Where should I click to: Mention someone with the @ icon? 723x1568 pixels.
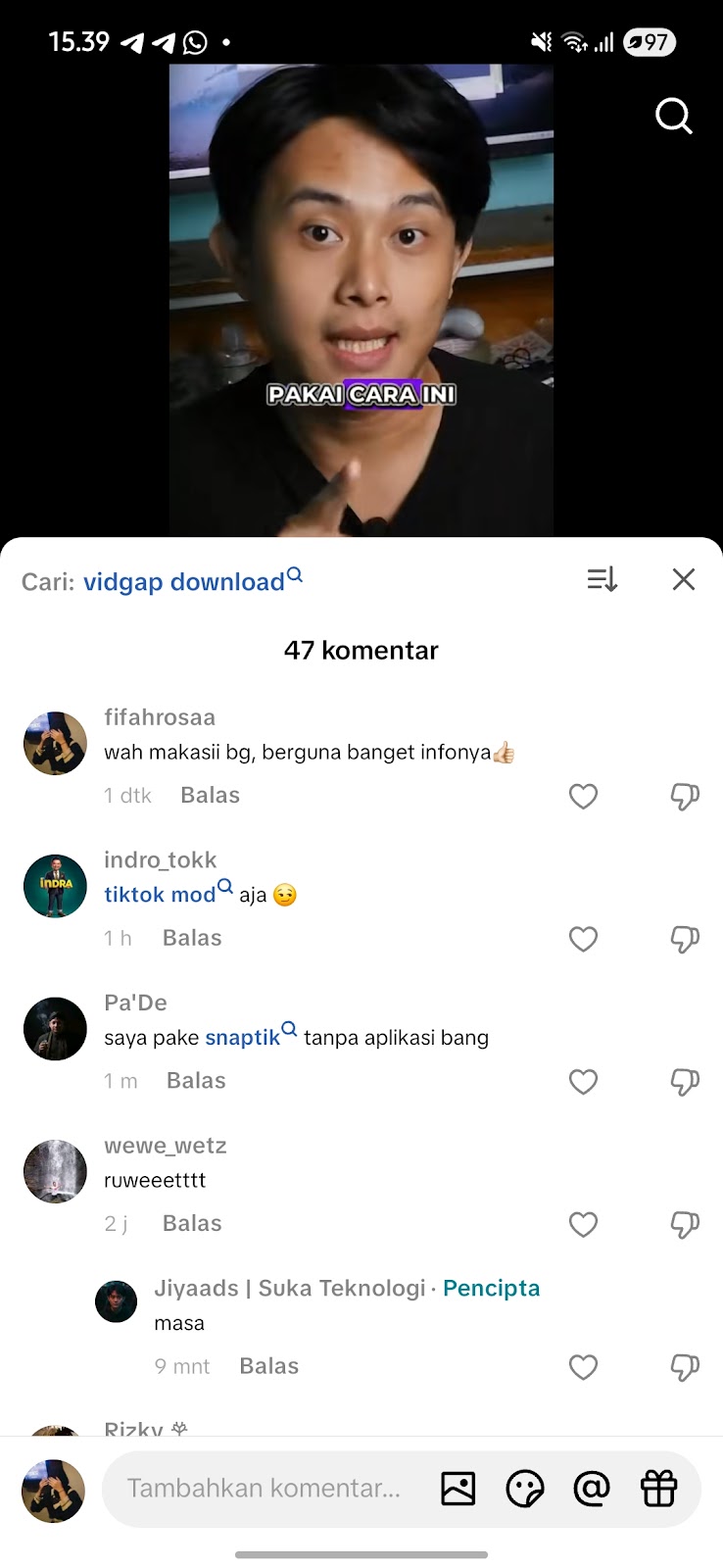(x=592, y=1489)
